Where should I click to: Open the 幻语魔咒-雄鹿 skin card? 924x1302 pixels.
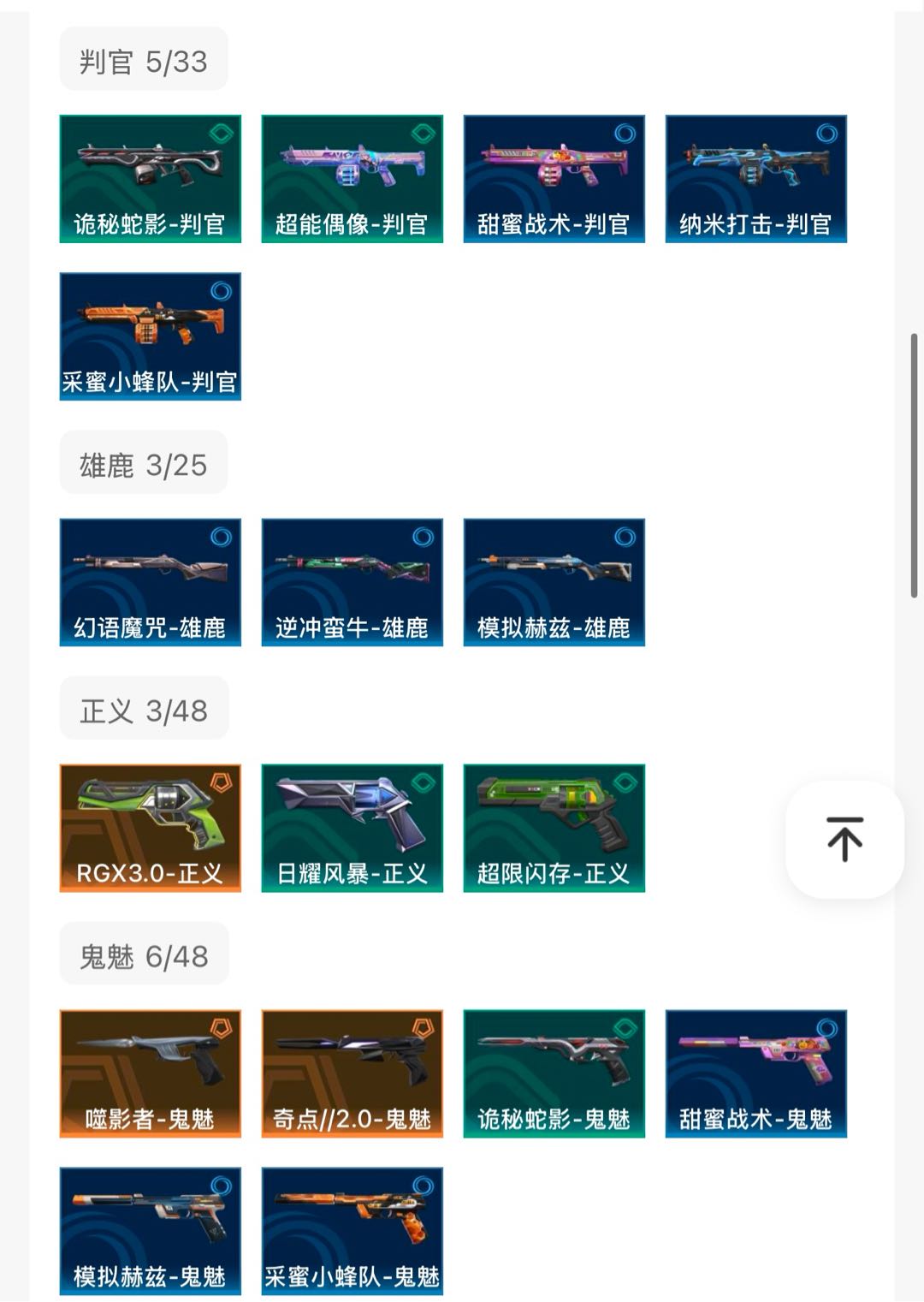click(x=151, y=582)
